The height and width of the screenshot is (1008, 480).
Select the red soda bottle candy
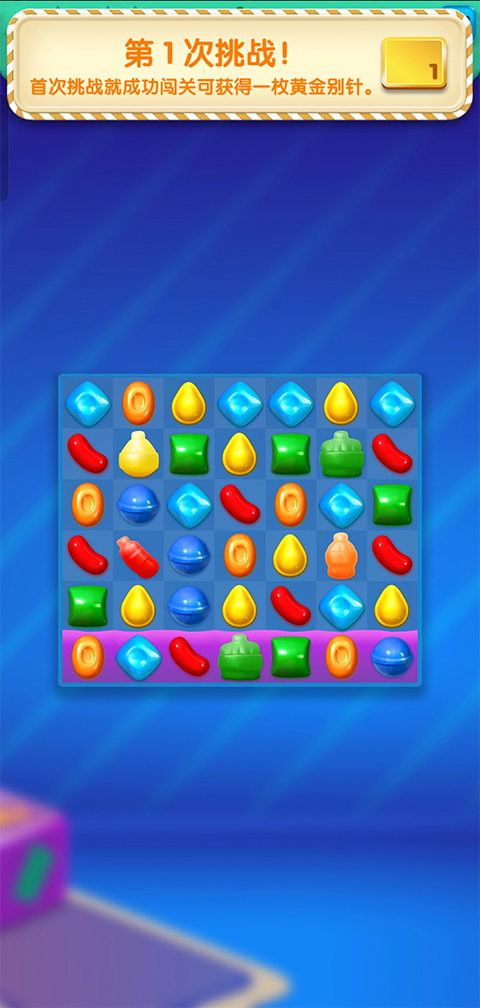coord(138,556)
